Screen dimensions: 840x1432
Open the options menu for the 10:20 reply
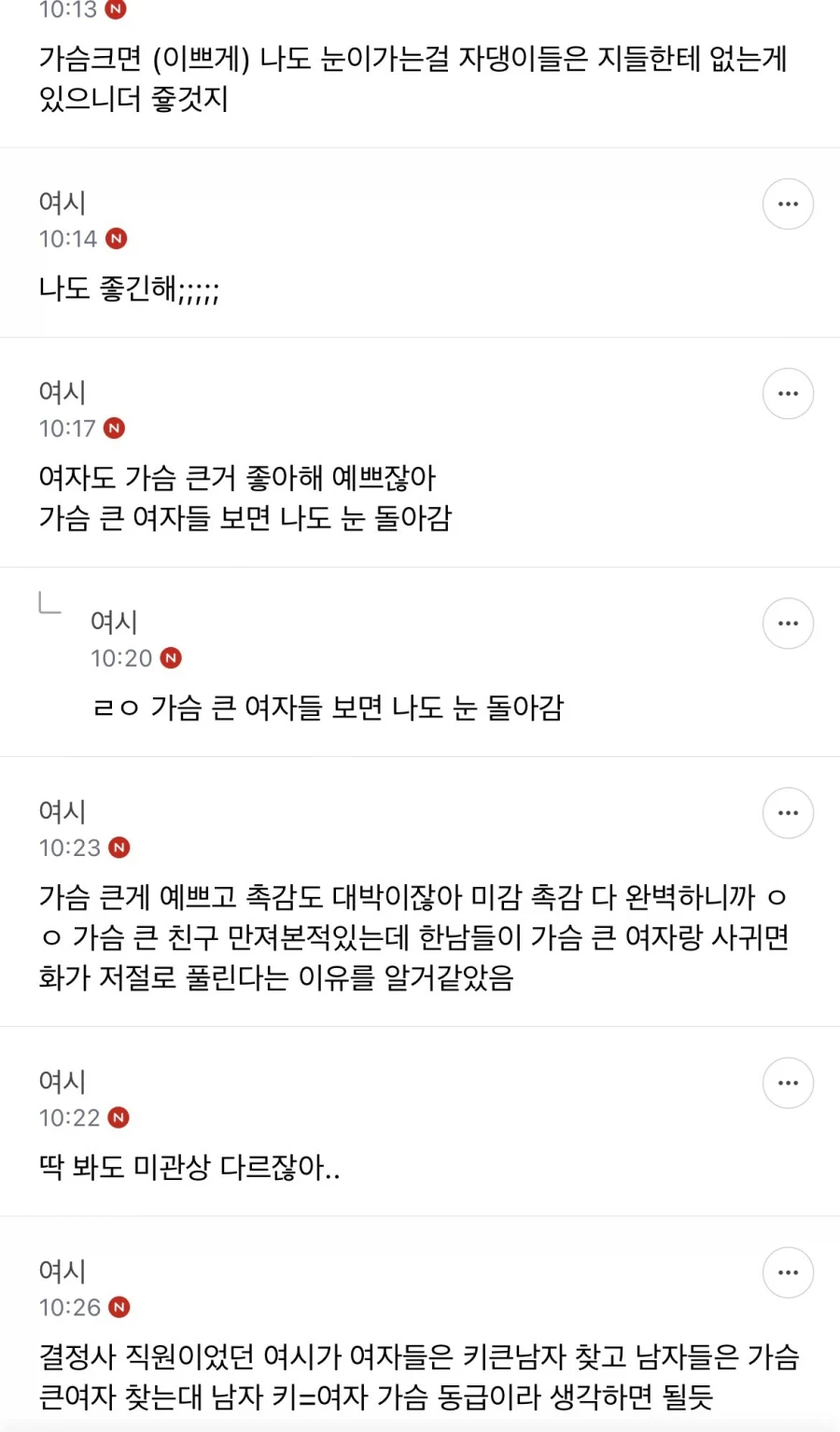click(x=787, y=623)
